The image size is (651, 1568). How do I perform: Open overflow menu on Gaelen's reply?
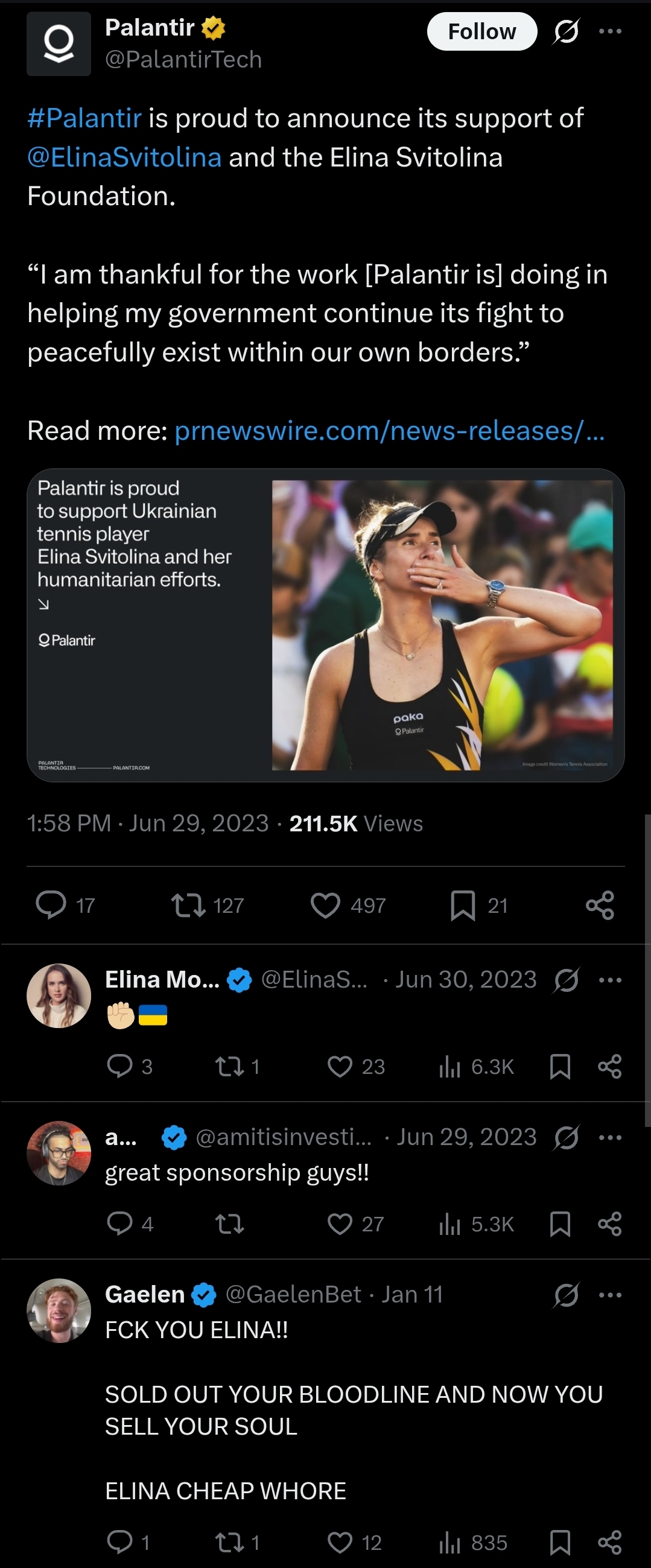click(x=610, y=1295)
